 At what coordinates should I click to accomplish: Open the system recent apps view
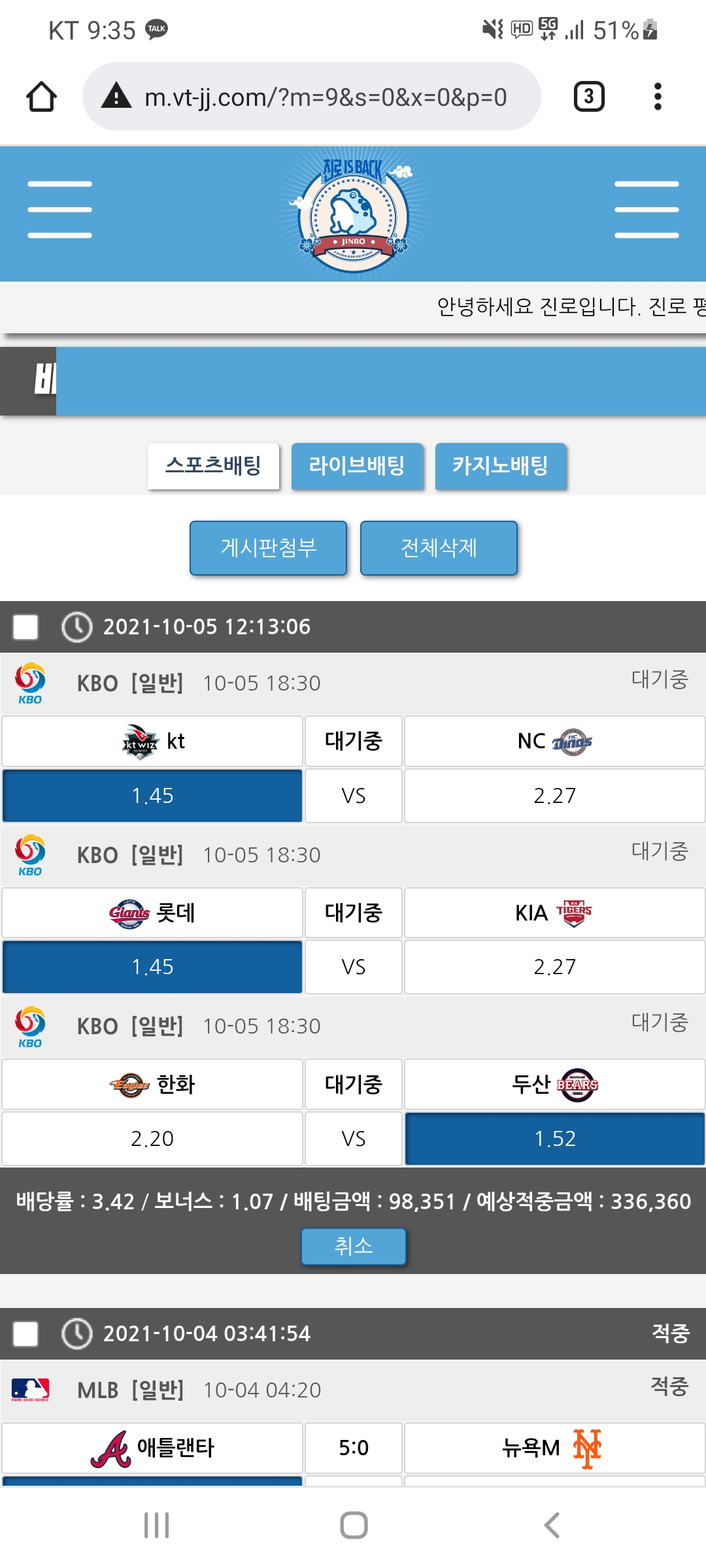(x=157, y=1526)
